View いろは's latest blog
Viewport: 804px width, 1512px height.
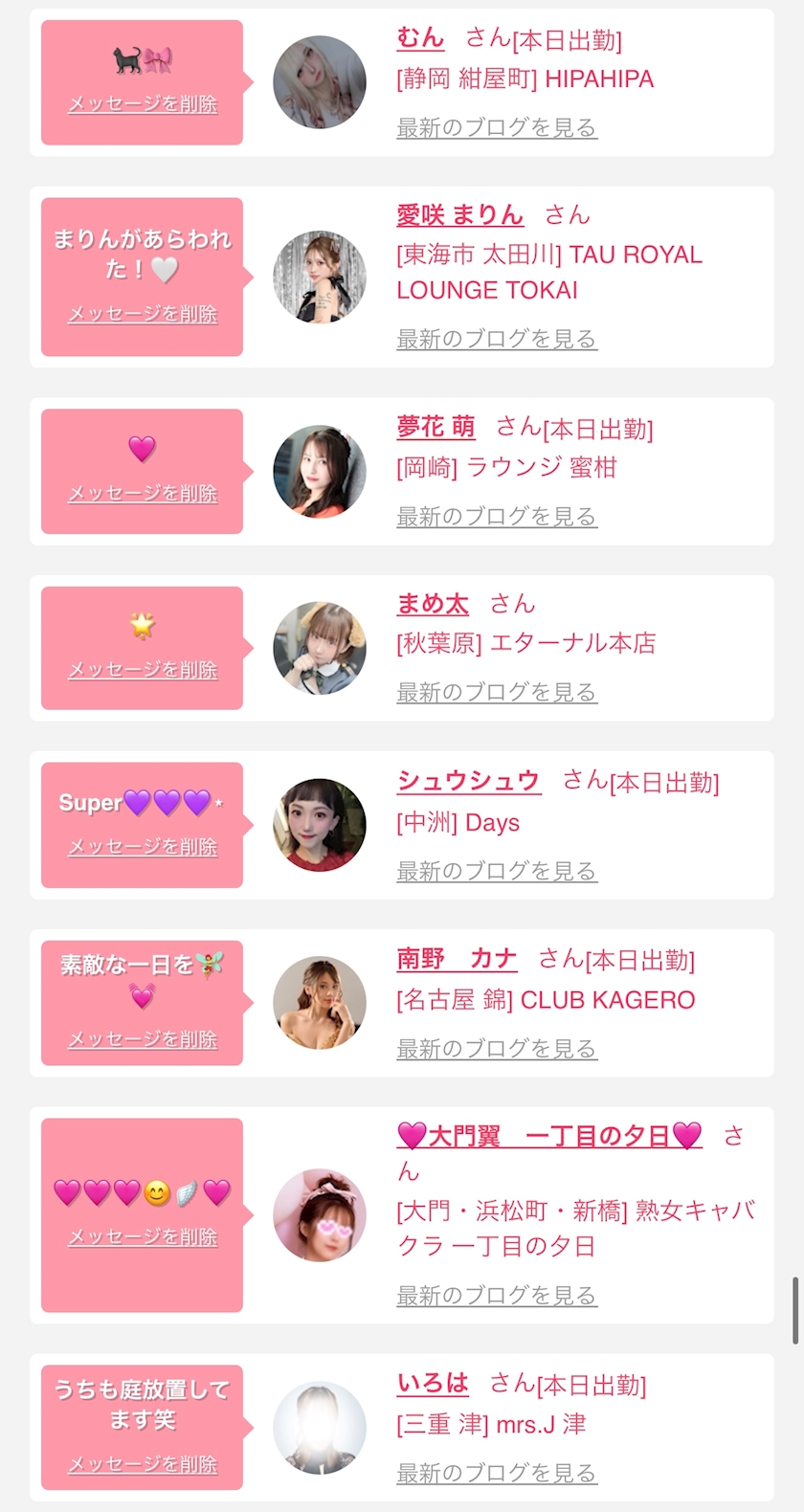(497, 1473)
